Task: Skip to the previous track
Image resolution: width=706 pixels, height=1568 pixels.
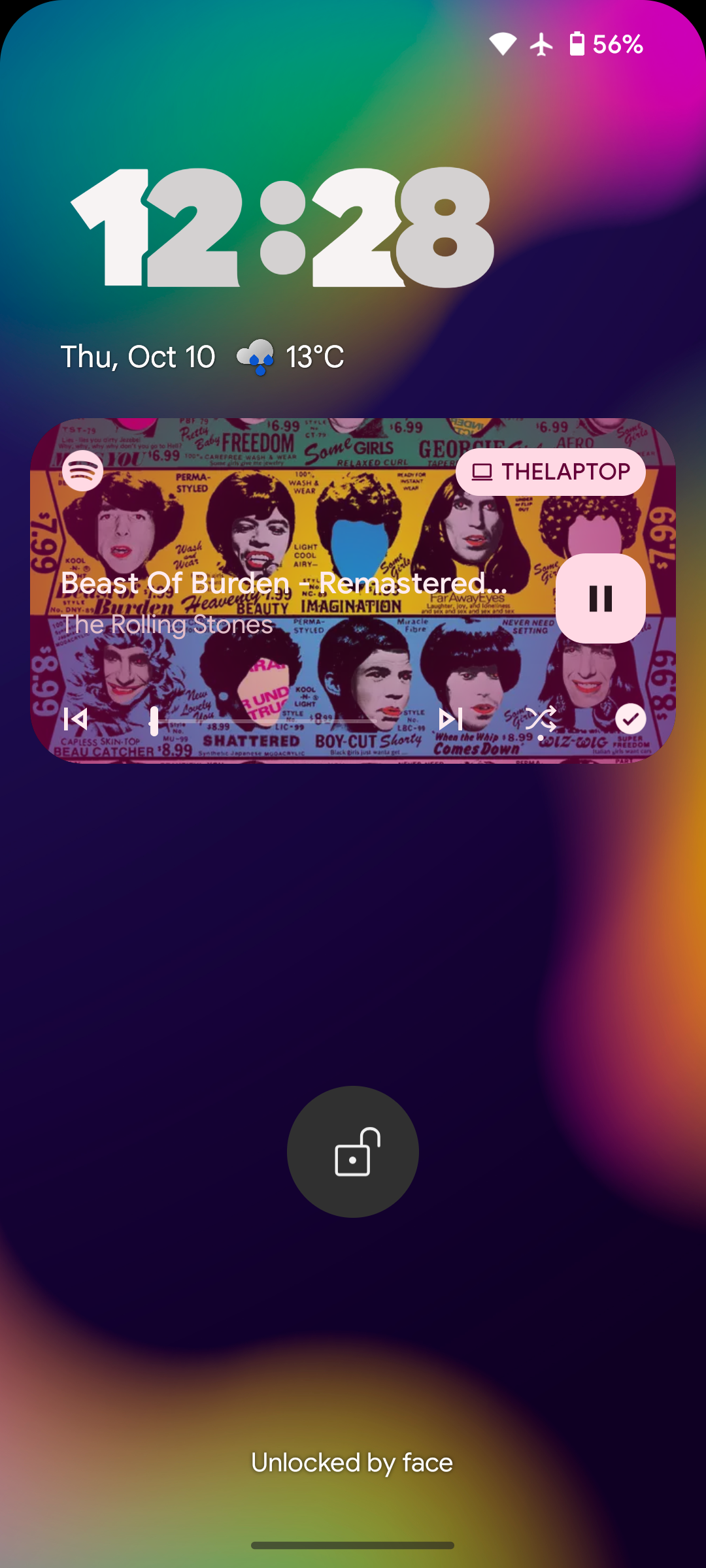Action: click(x=76, y=719)
